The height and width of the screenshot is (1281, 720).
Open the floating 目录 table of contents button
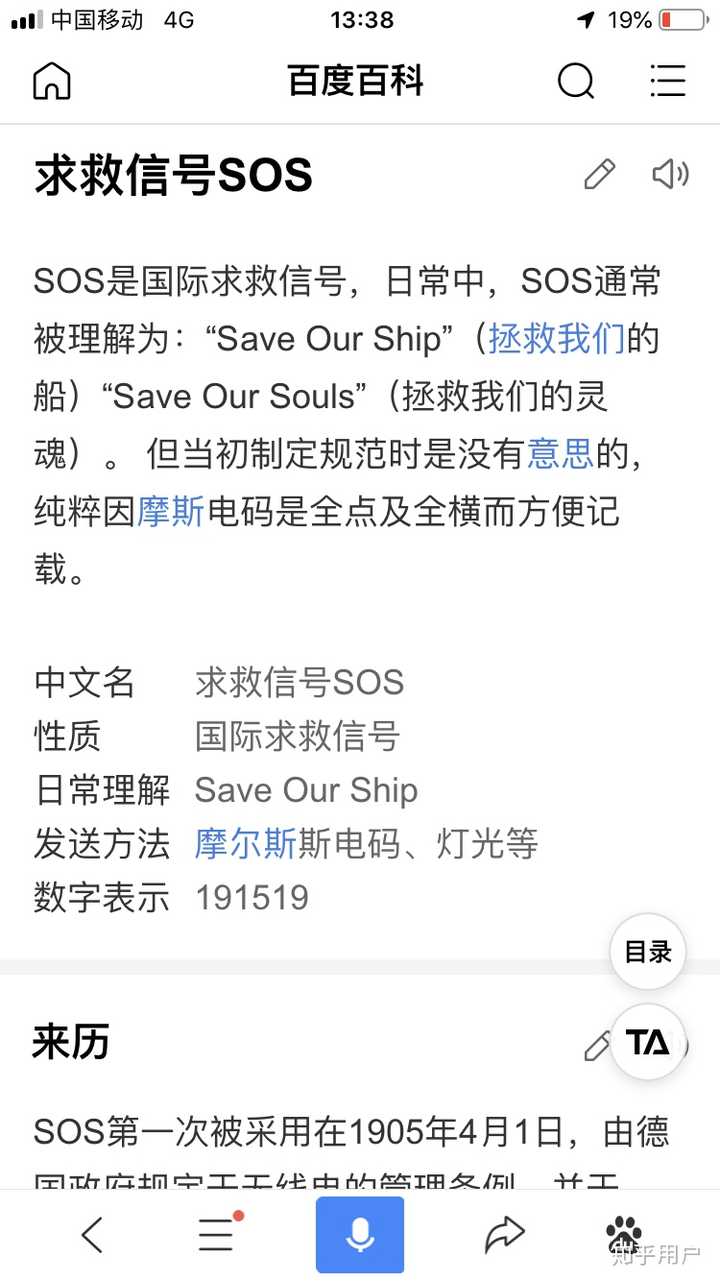(x=647, y=952)
